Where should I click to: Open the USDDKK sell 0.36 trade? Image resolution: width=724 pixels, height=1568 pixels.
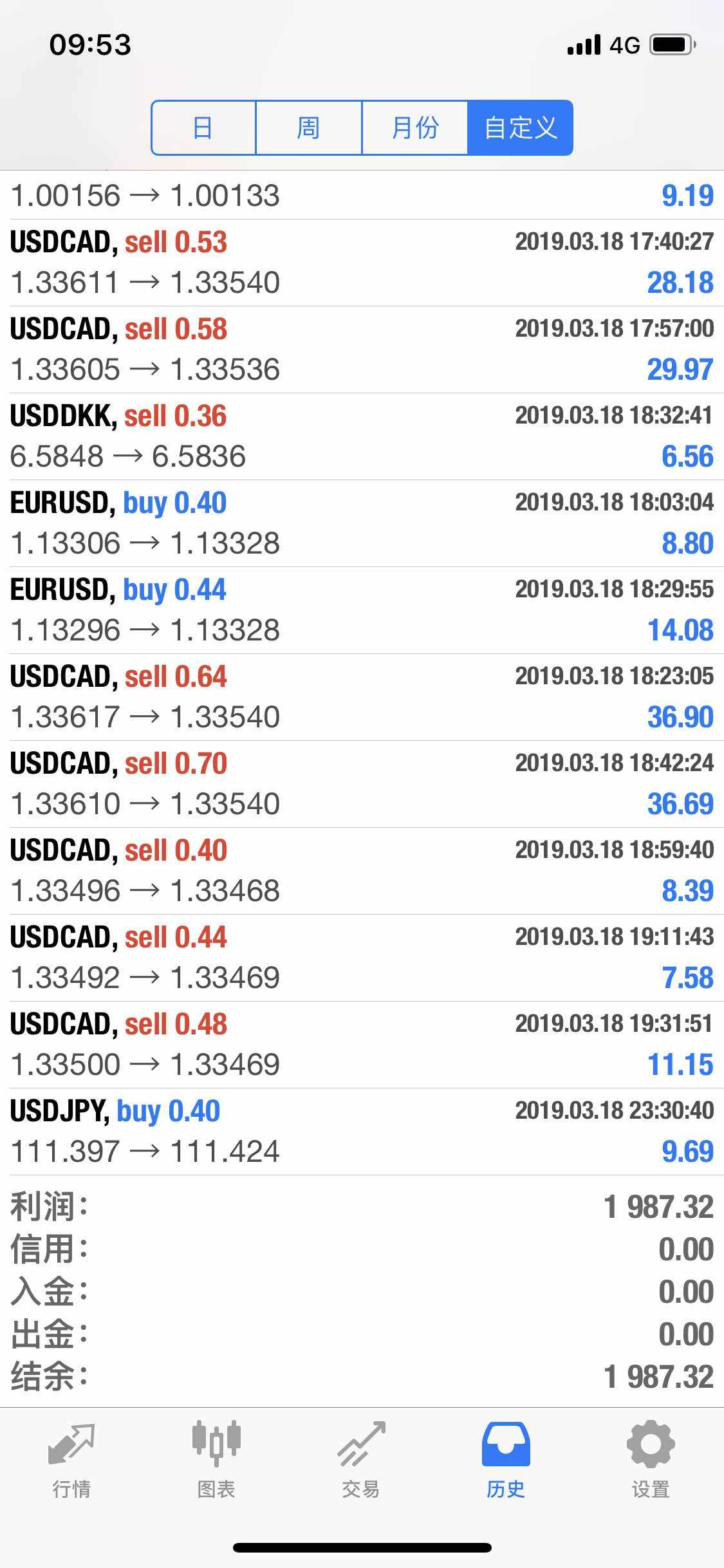(x=362, y=436)
